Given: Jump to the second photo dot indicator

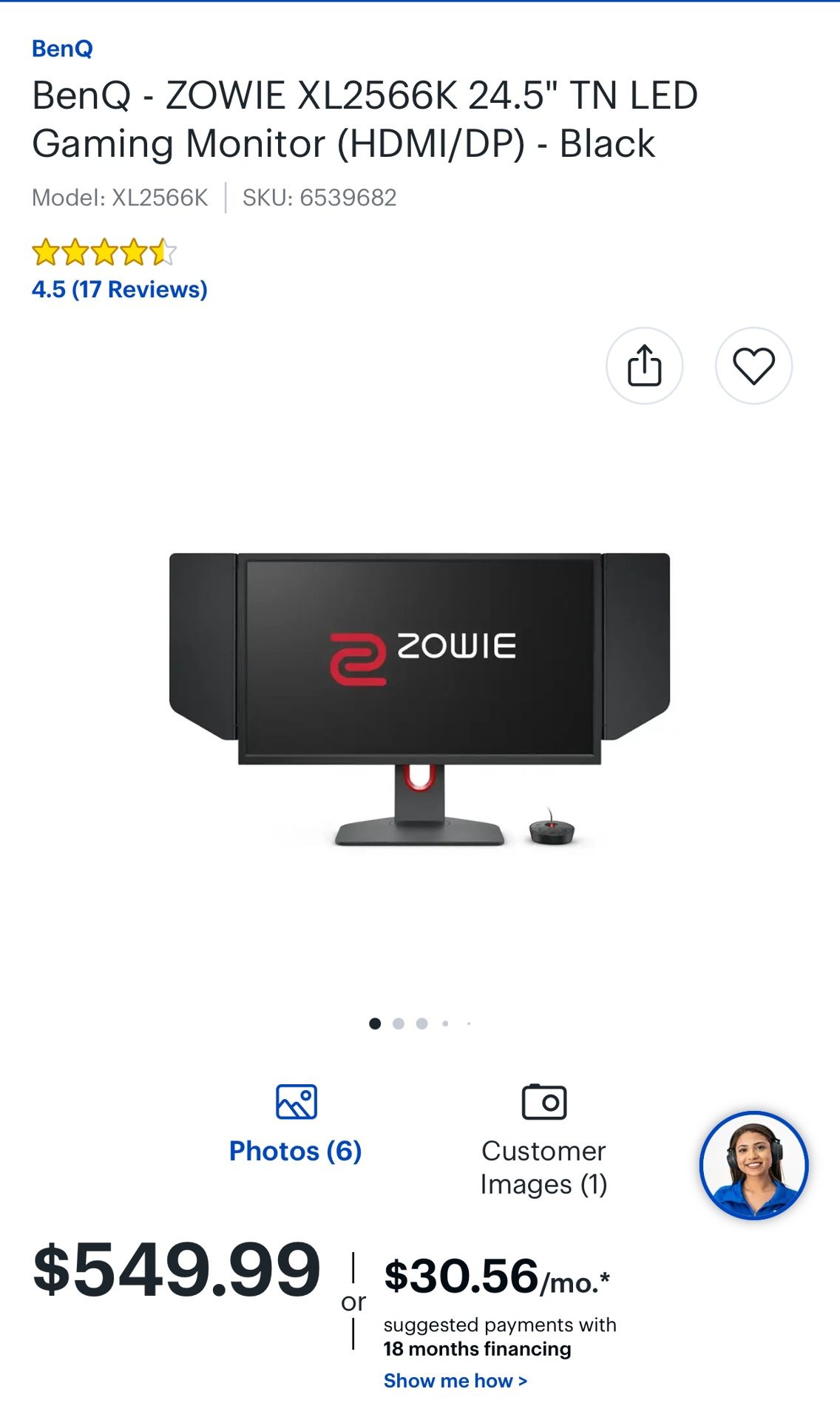Looking at the screenshot, I should [399, 1024].
